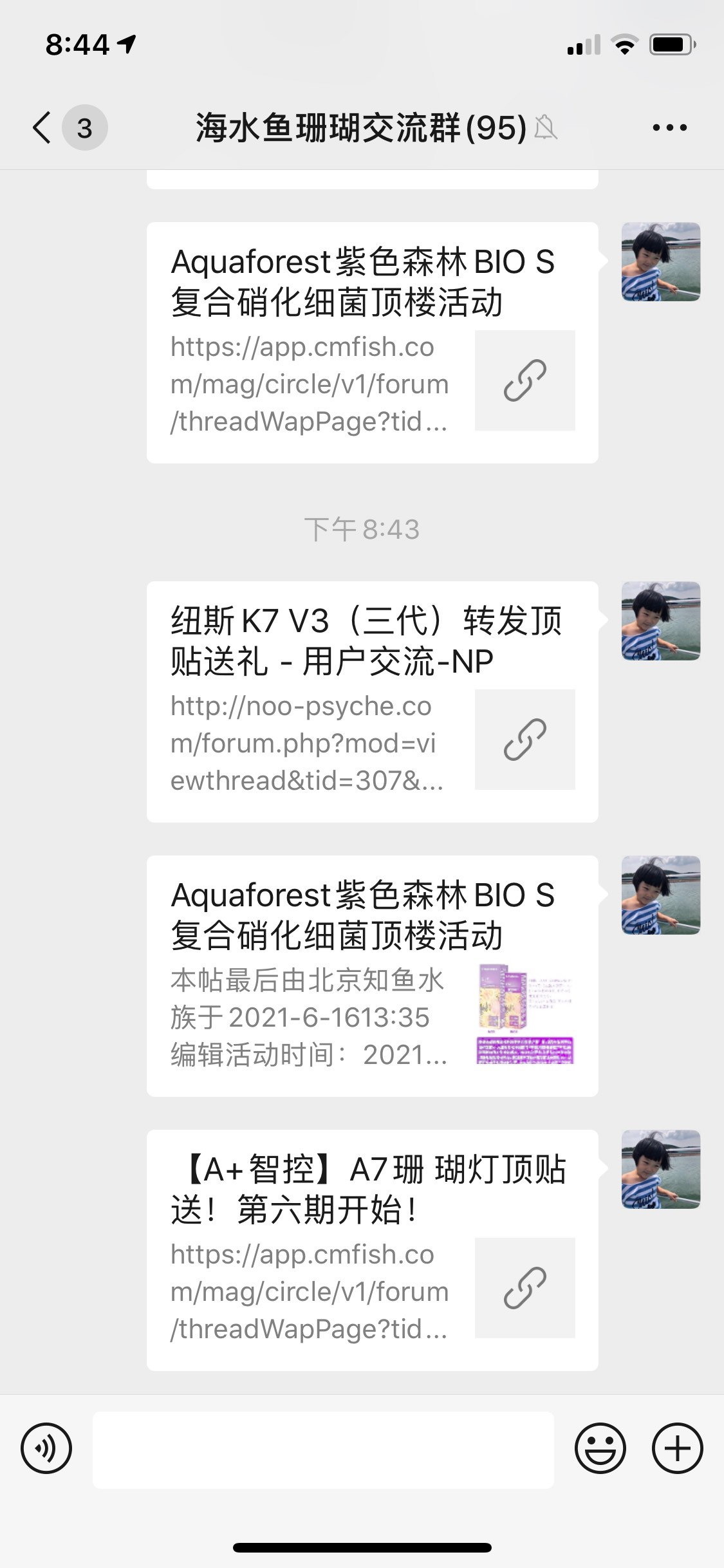Go back to the chat list

(x=42, y=127)
